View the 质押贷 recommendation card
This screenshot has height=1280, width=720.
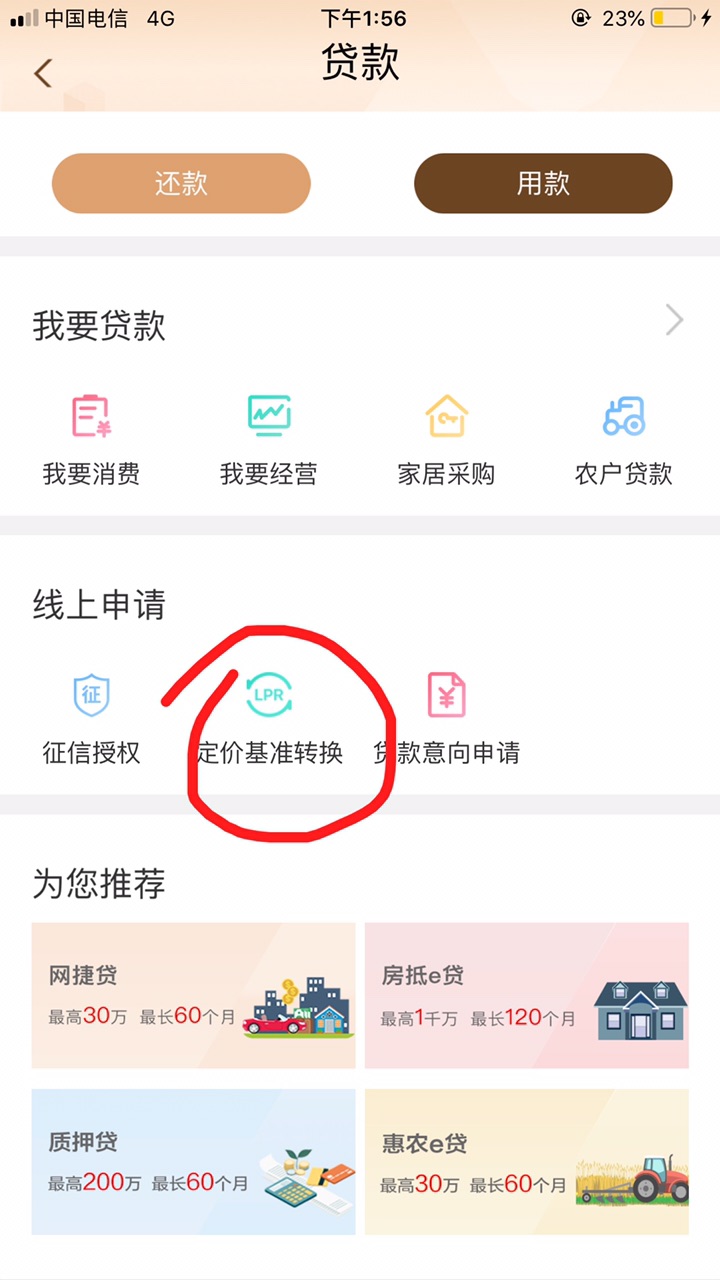coord(193,1161)
